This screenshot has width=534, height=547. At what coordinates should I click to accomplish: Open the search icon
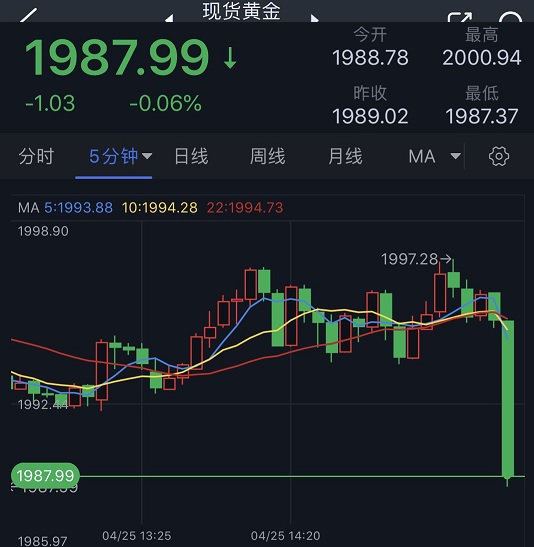[511, 17]
